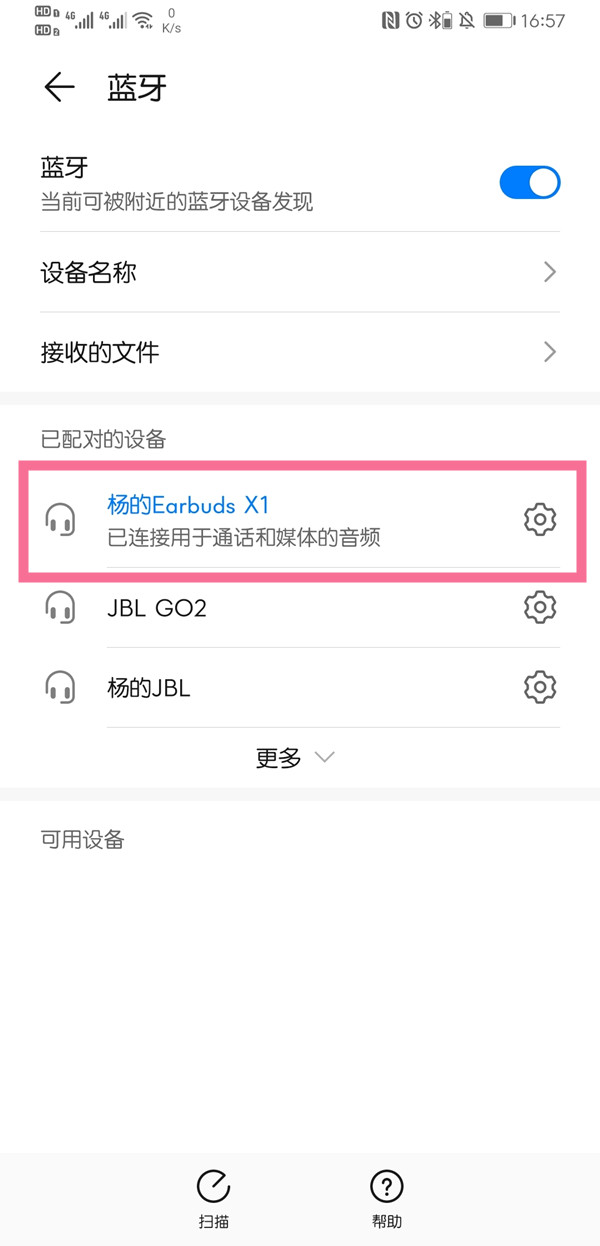Image resolution: width=600 pixels, height=1246 pixels.
Task: Open 接收的文件
Action: pyautogui.click(x=300, y=352)
